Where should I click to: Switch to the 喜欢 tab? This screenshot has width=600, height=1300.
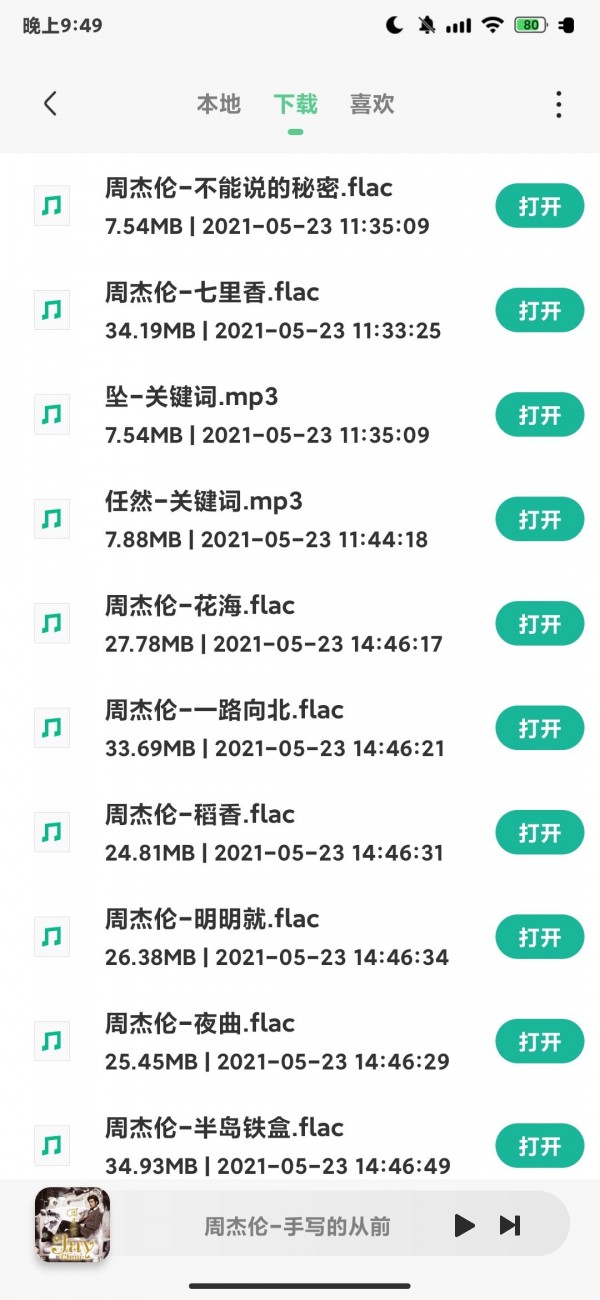[372, 104]
